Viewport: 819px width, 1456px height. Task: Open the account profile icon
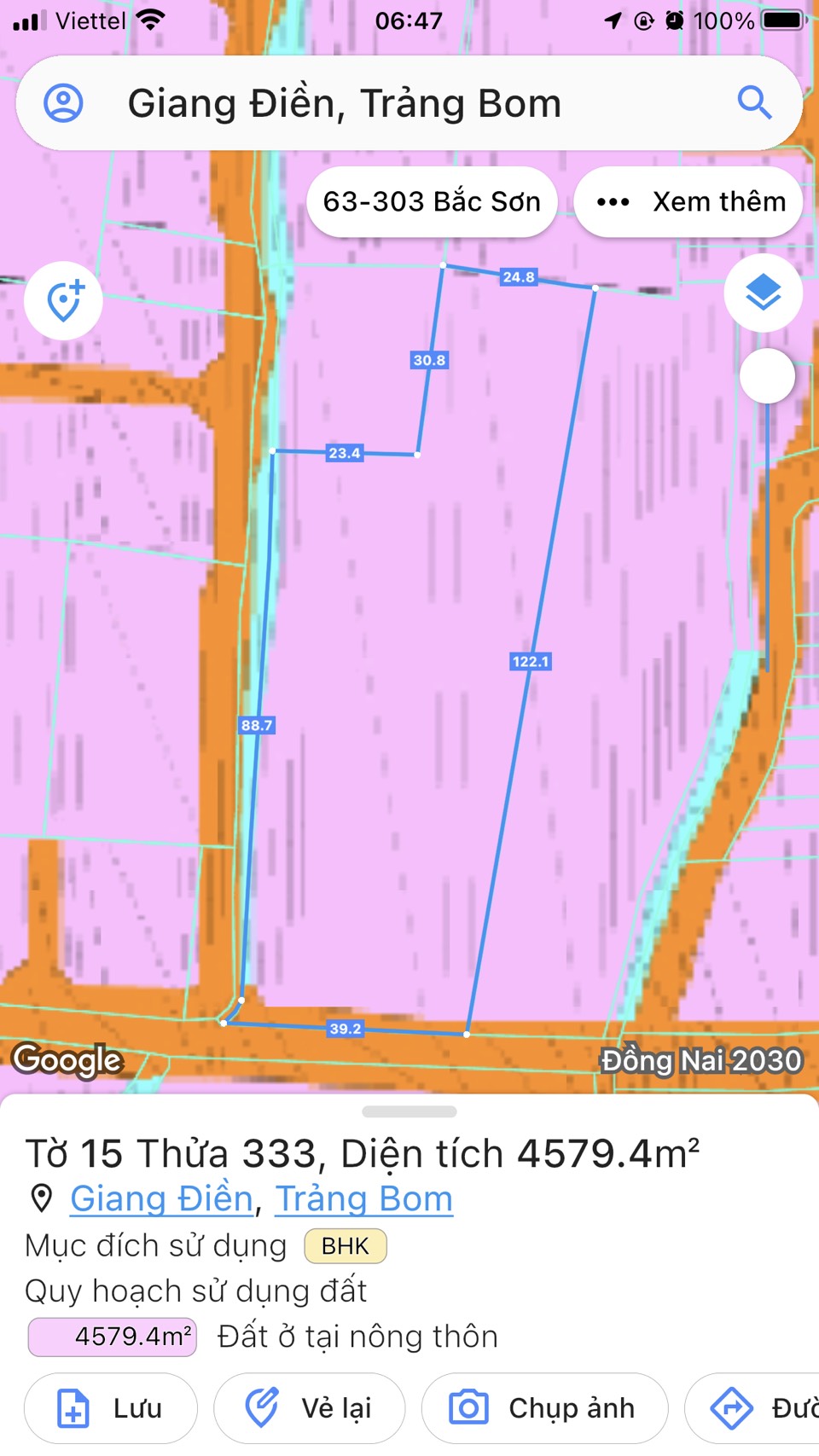click(63, 103)
